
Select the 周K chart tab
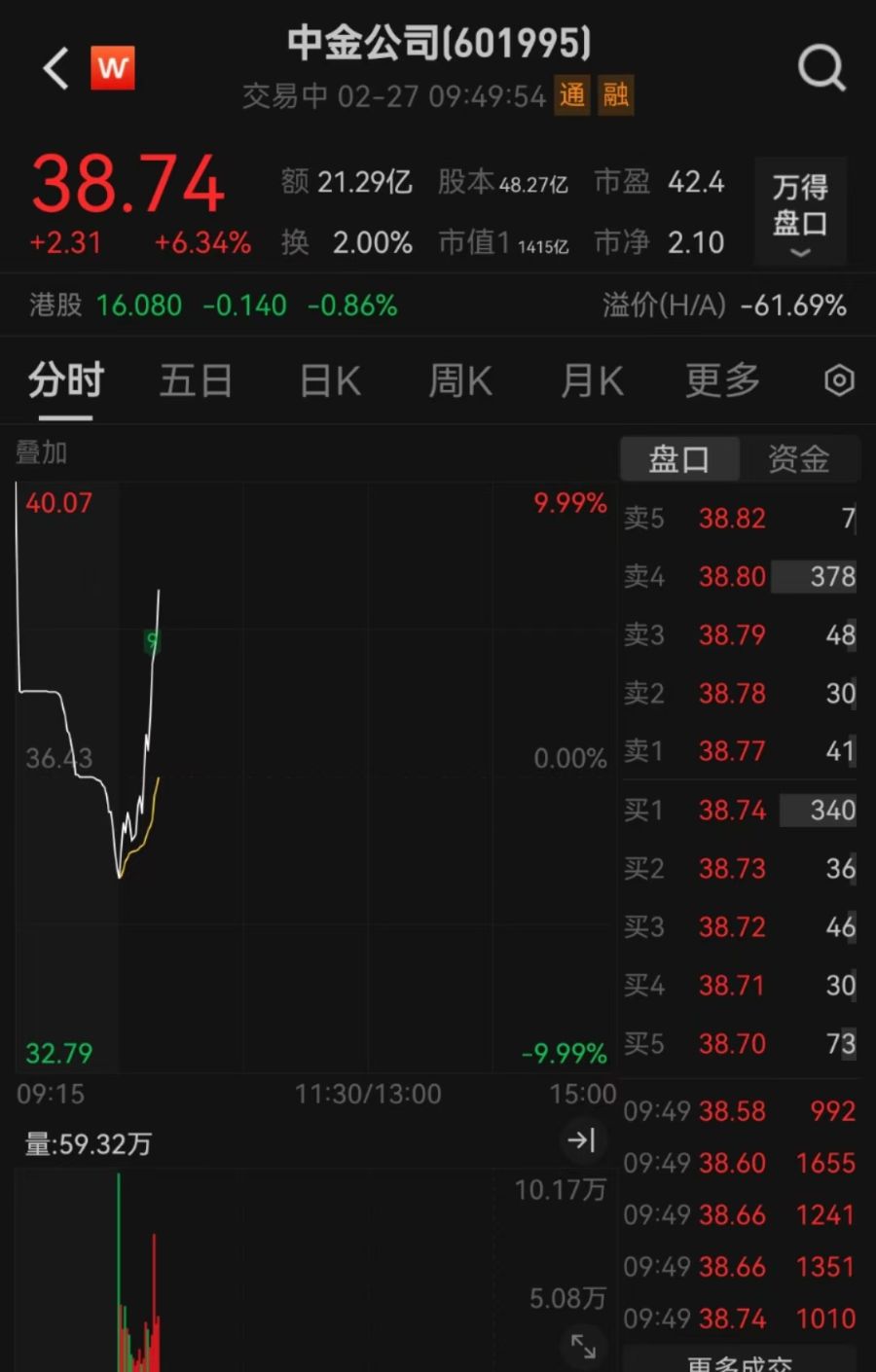click(460, 380)
